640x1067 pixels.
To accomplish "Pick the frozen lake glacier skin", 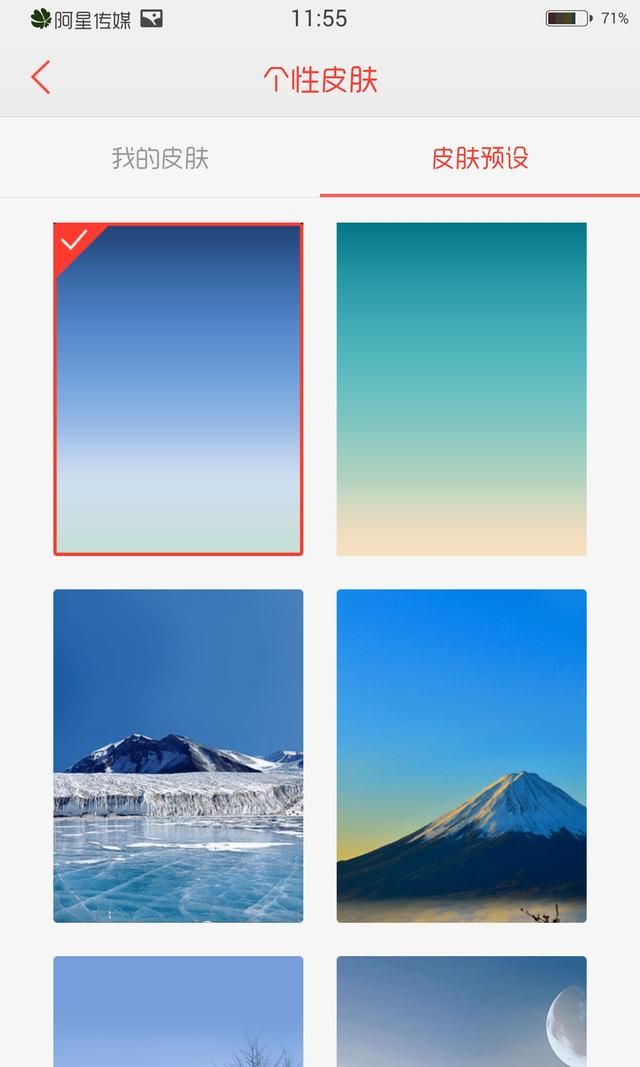I will [178, 756].
